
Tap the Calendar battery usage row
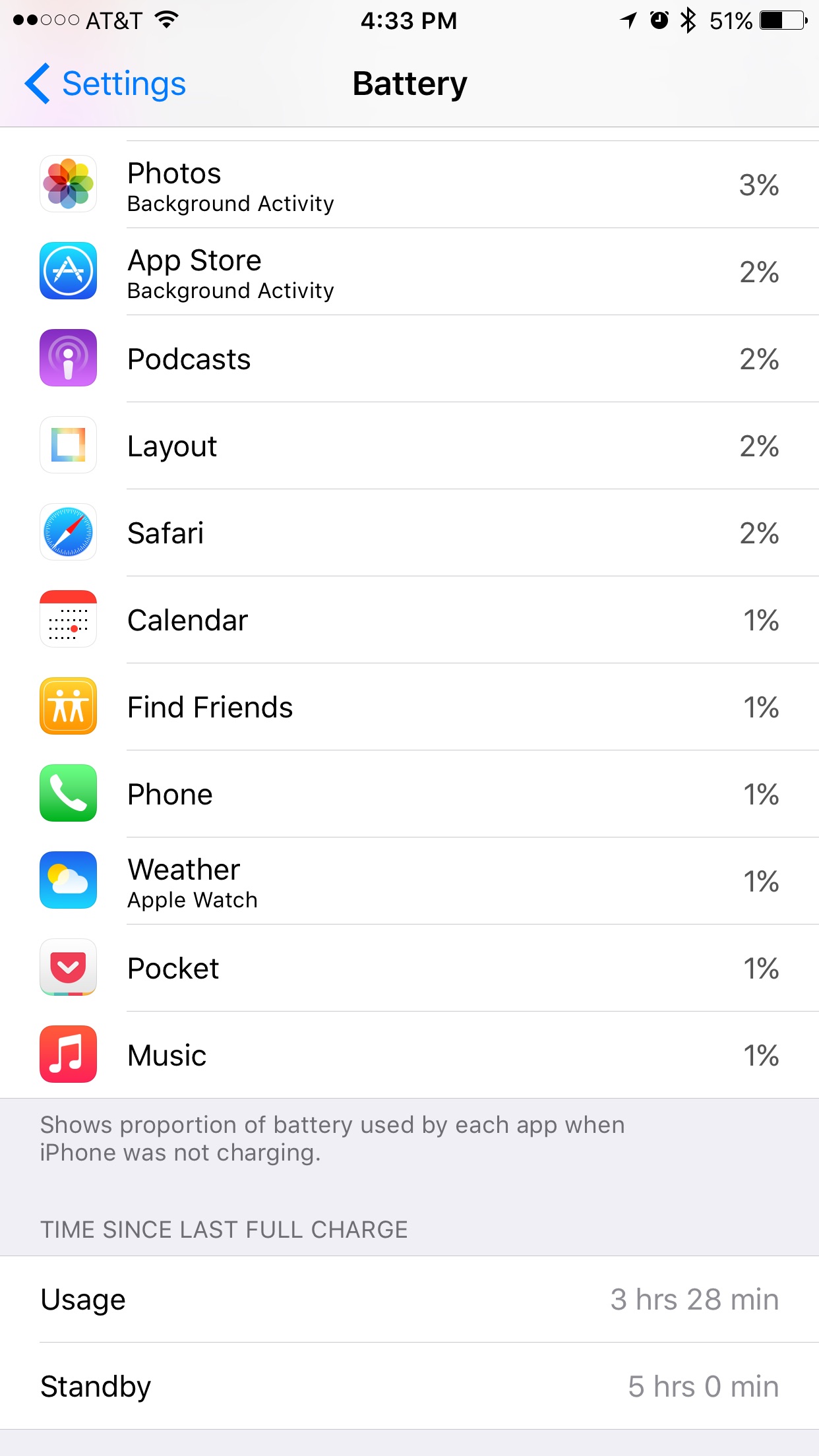(x=409, y=620)
